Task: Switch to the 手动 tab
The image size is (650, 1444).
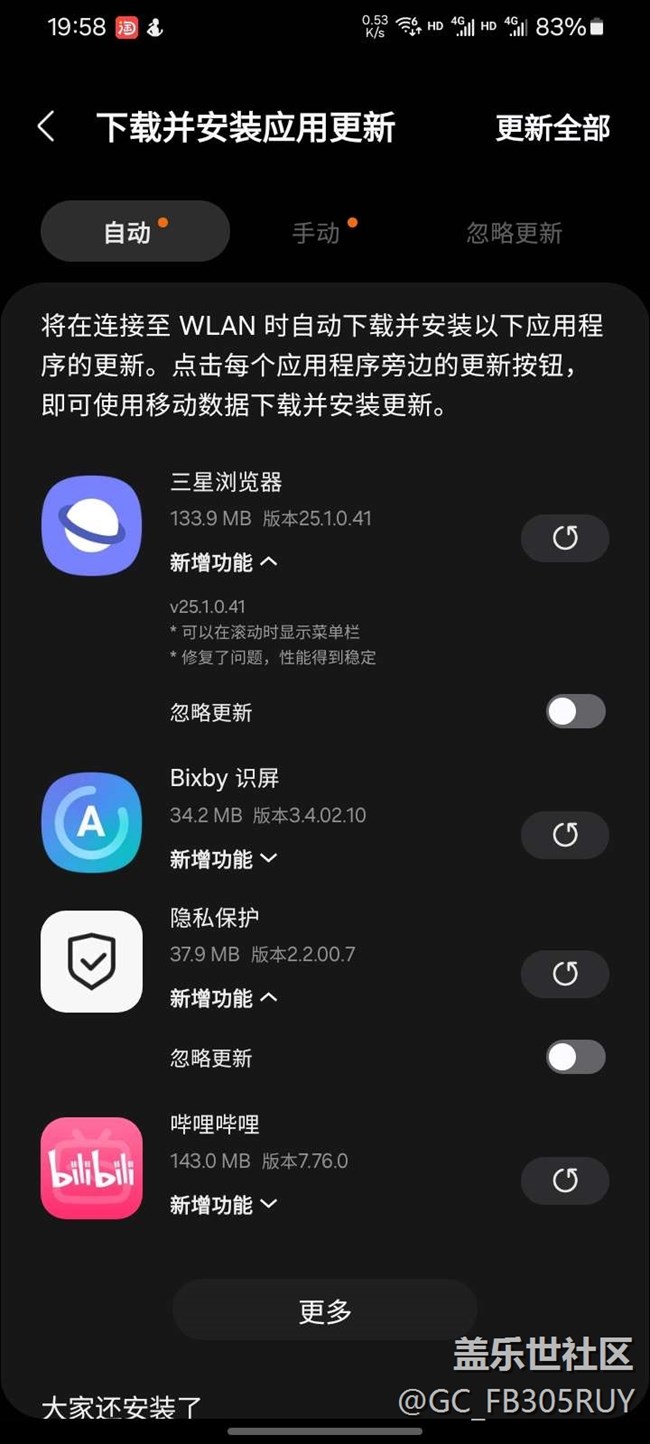Action: coord(316,233)
